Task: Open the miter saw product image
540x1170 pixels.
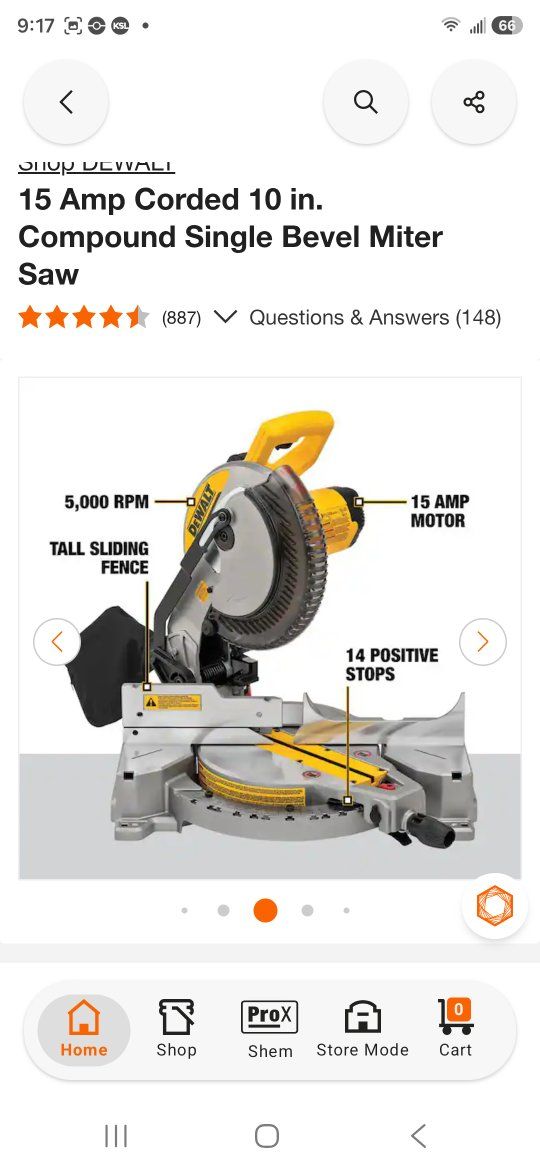Action: click(x=270, y=628)
